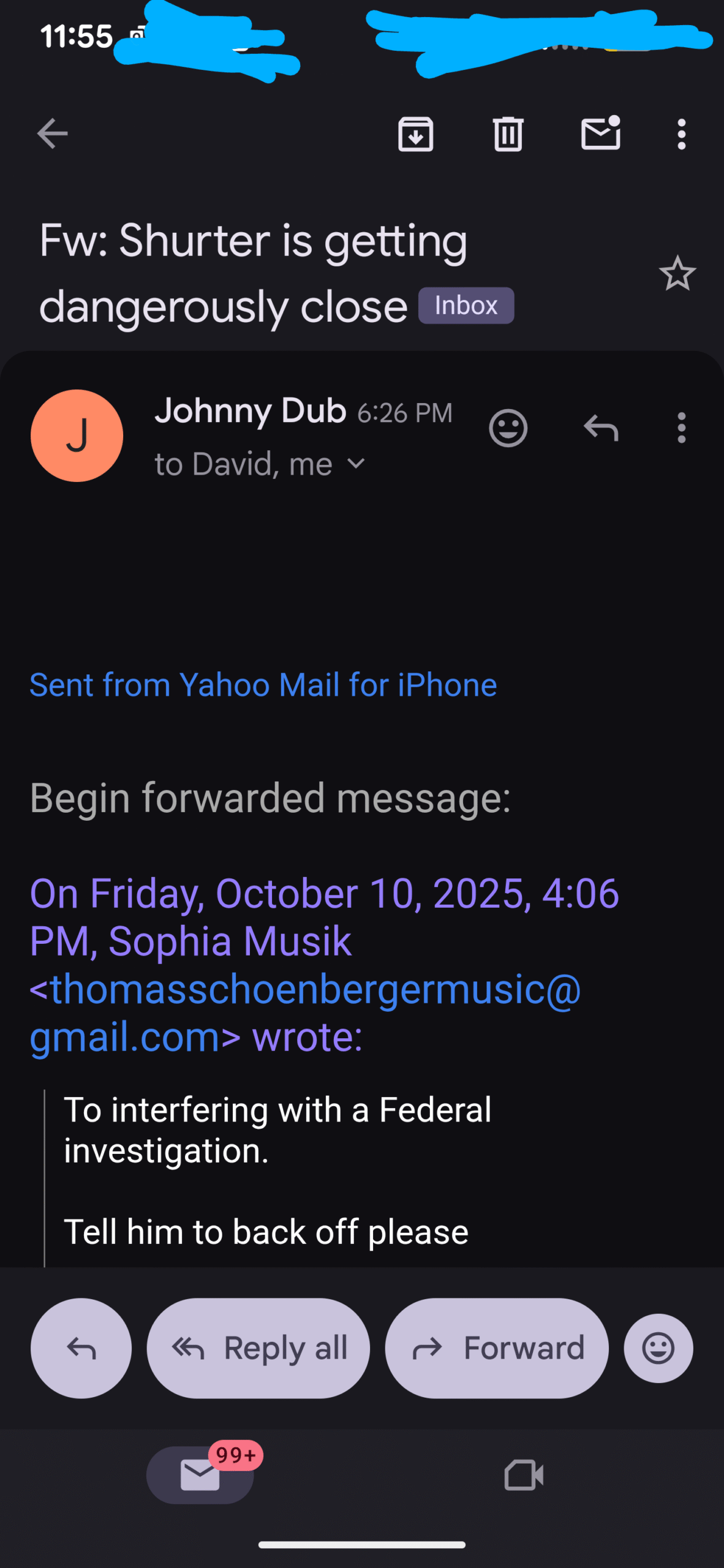Tap the bottom reply button
This screenshot has height=1568, width=724.
point(81,1348)
